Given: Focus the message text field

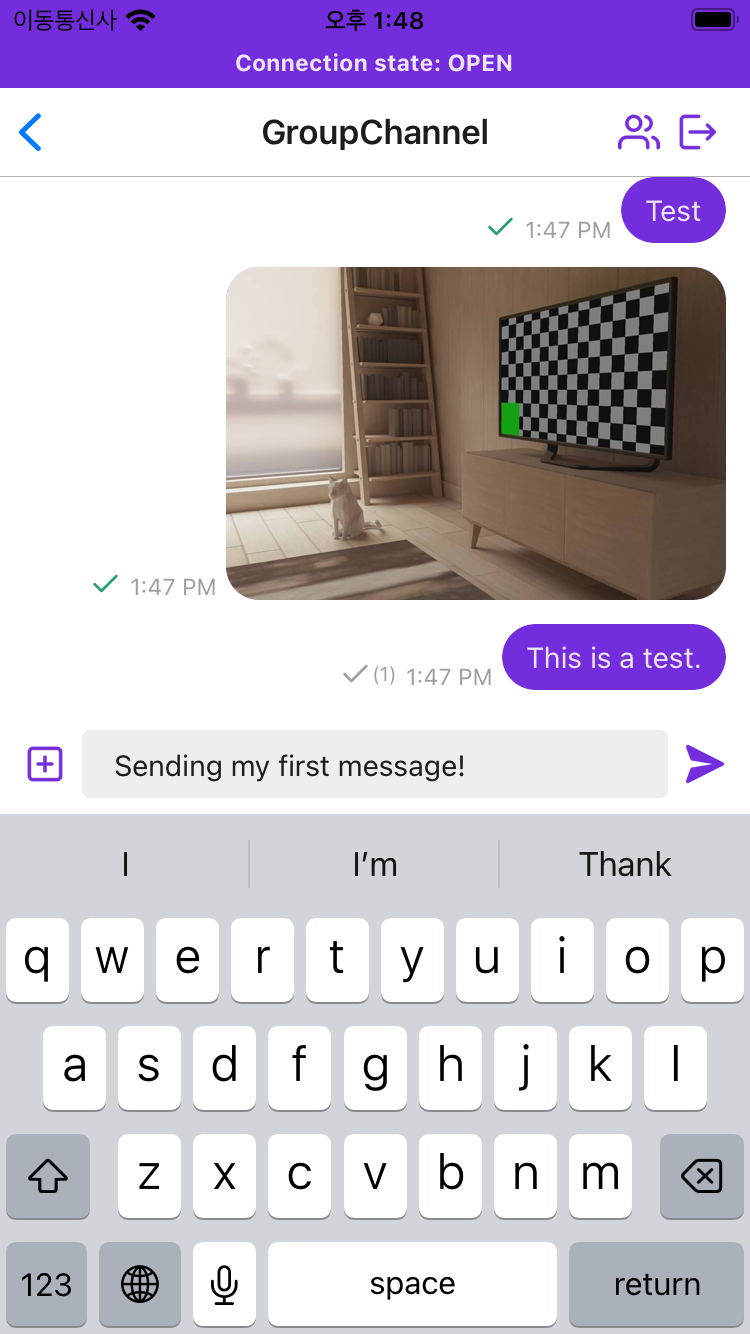Looking at the screenshot, I should tap(375, 764).
